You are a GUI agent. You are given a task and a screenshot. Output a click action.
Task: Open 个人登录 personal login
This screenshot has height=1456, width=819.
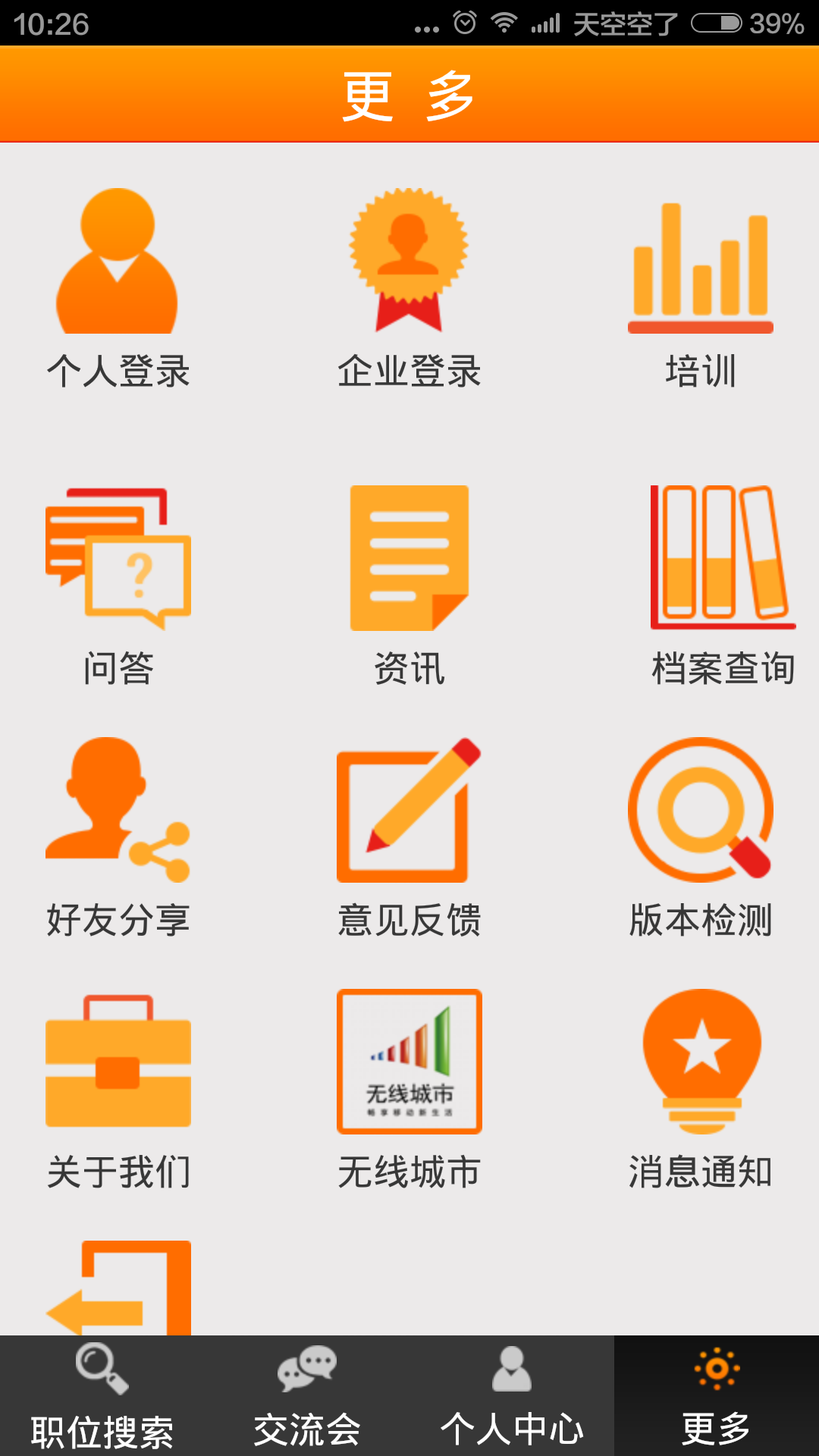(x=118, y=288)
